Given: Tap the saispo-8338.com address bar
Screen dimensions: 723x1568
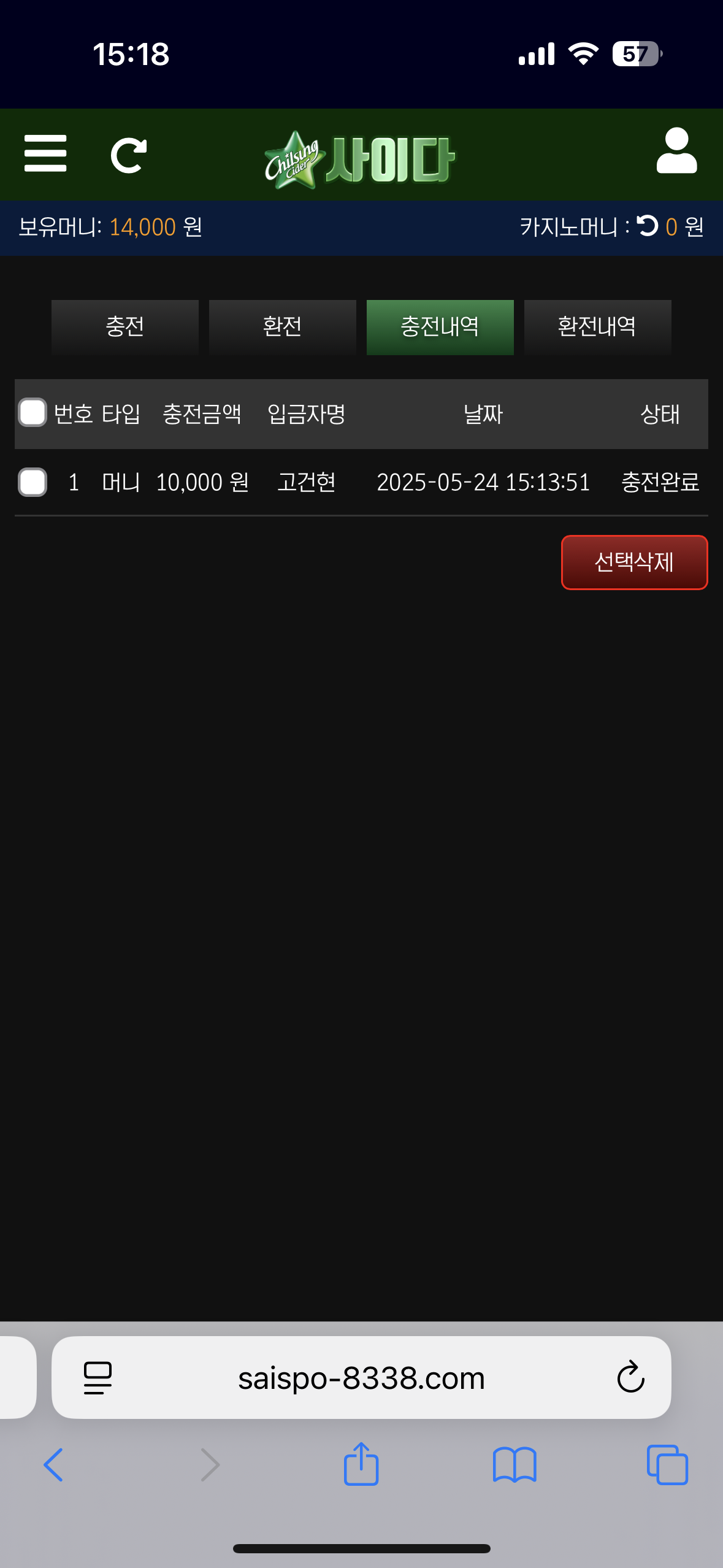Looking at the screenshot, I should (x=361, y=1378).
